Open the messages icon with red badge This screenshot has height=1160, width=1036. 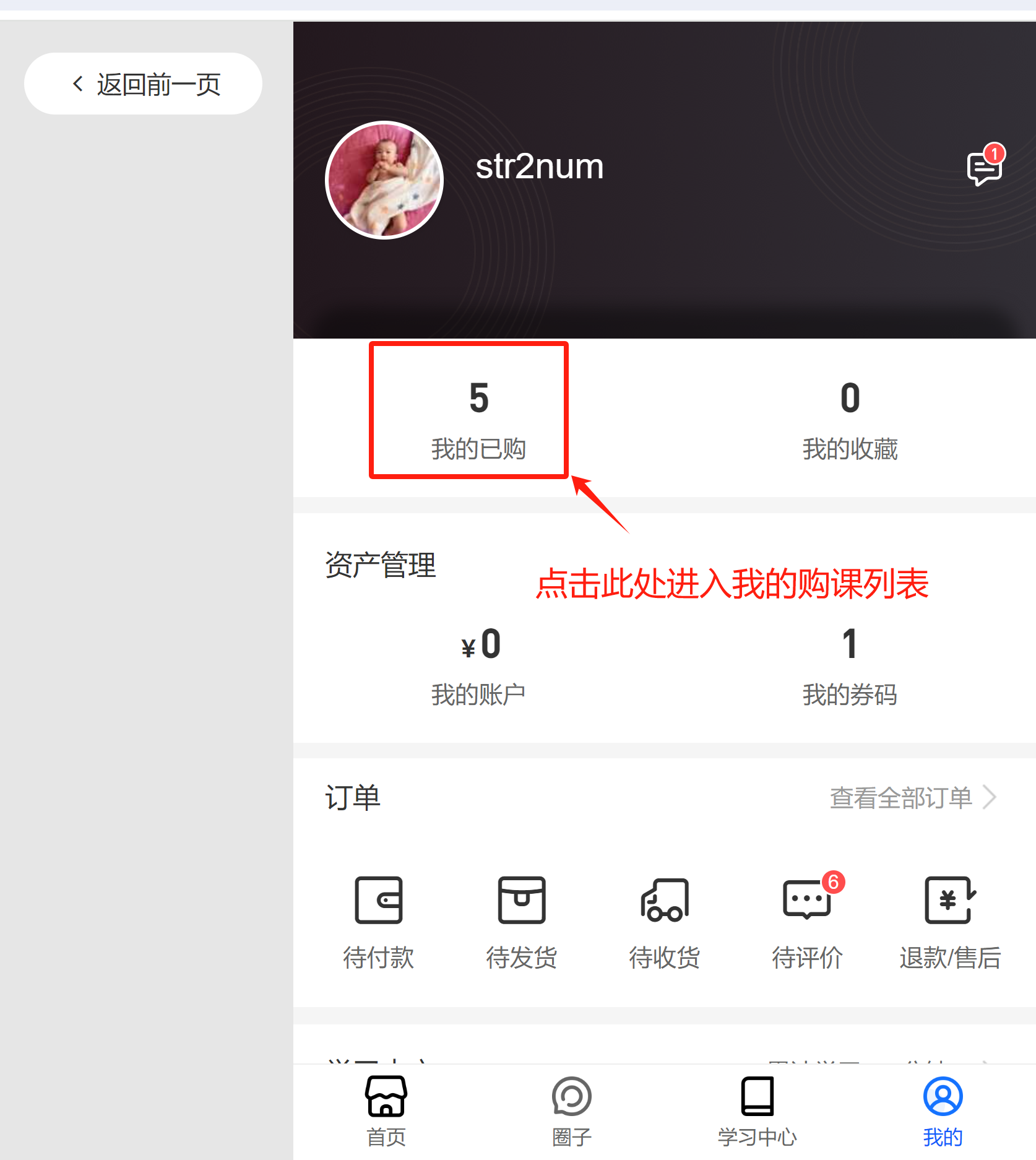pos(984,167)
